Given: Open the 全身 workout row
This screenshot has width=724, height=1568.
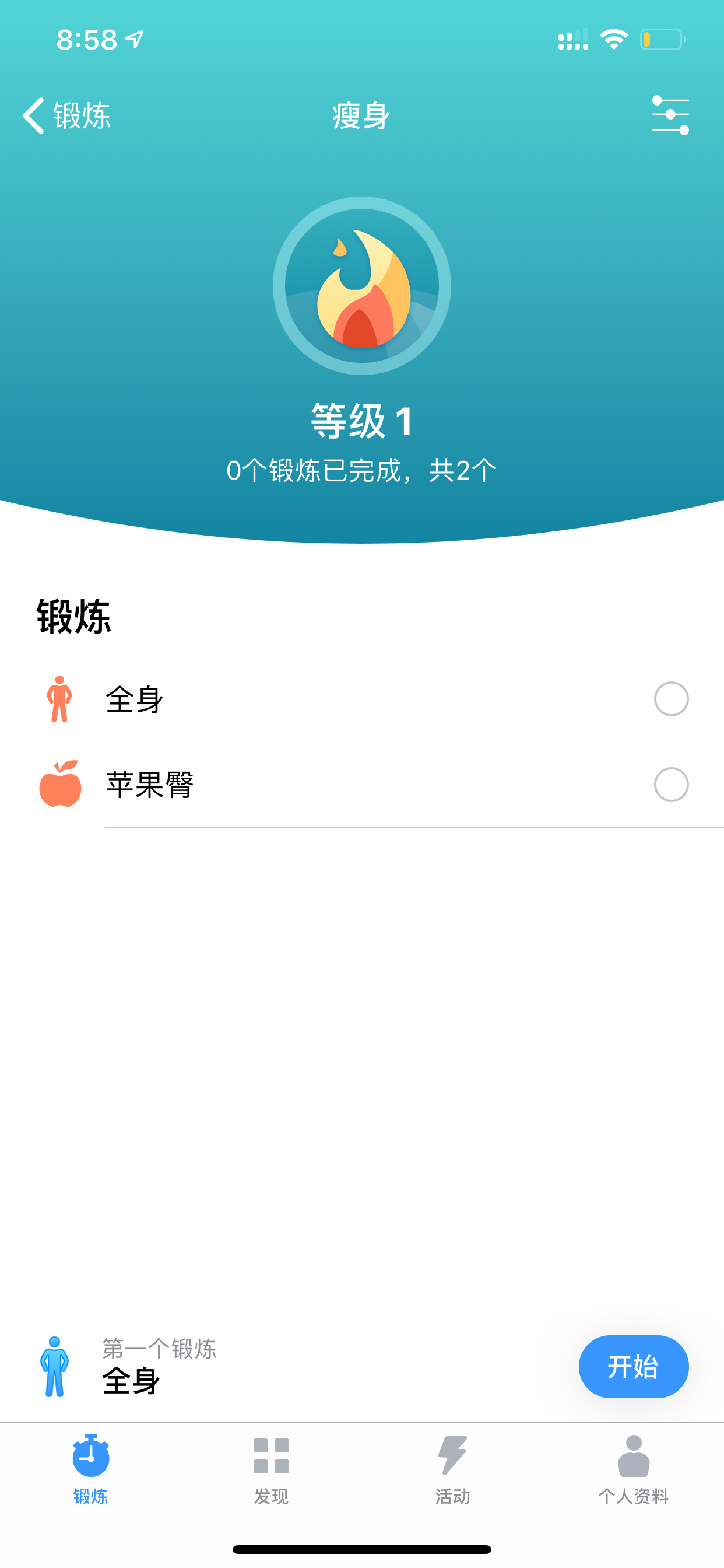Looking at the screenshot, I should 362,699.
